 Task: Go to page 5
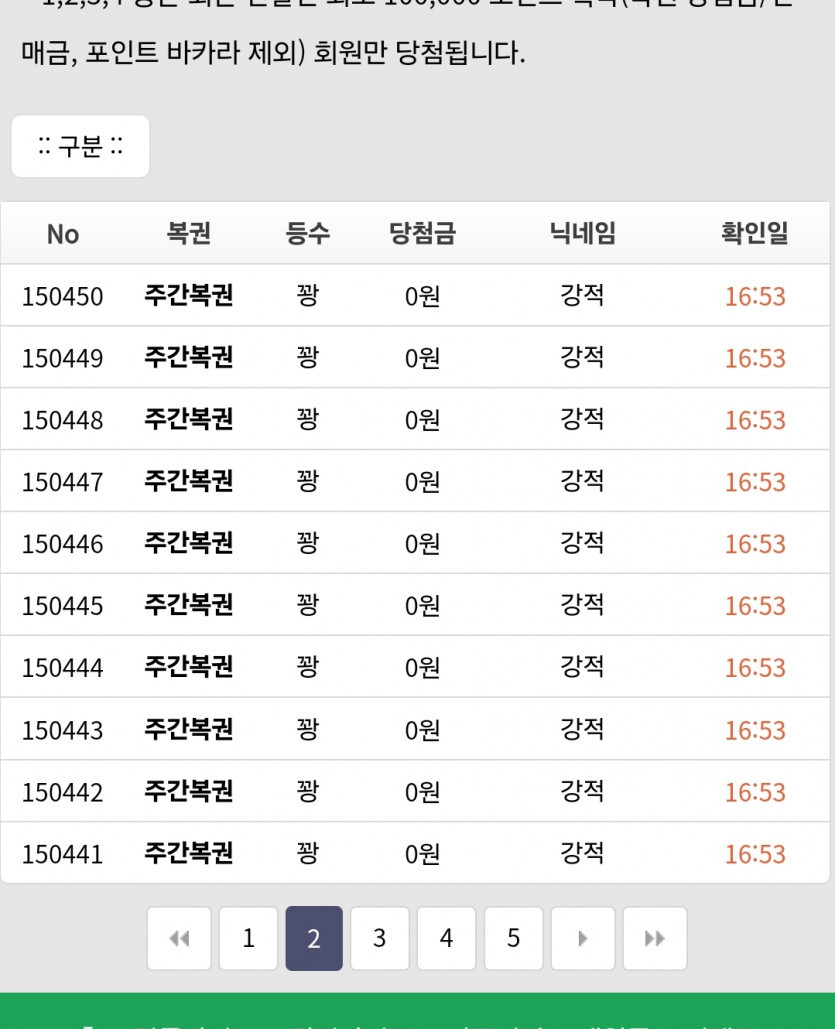coord(513,938)
